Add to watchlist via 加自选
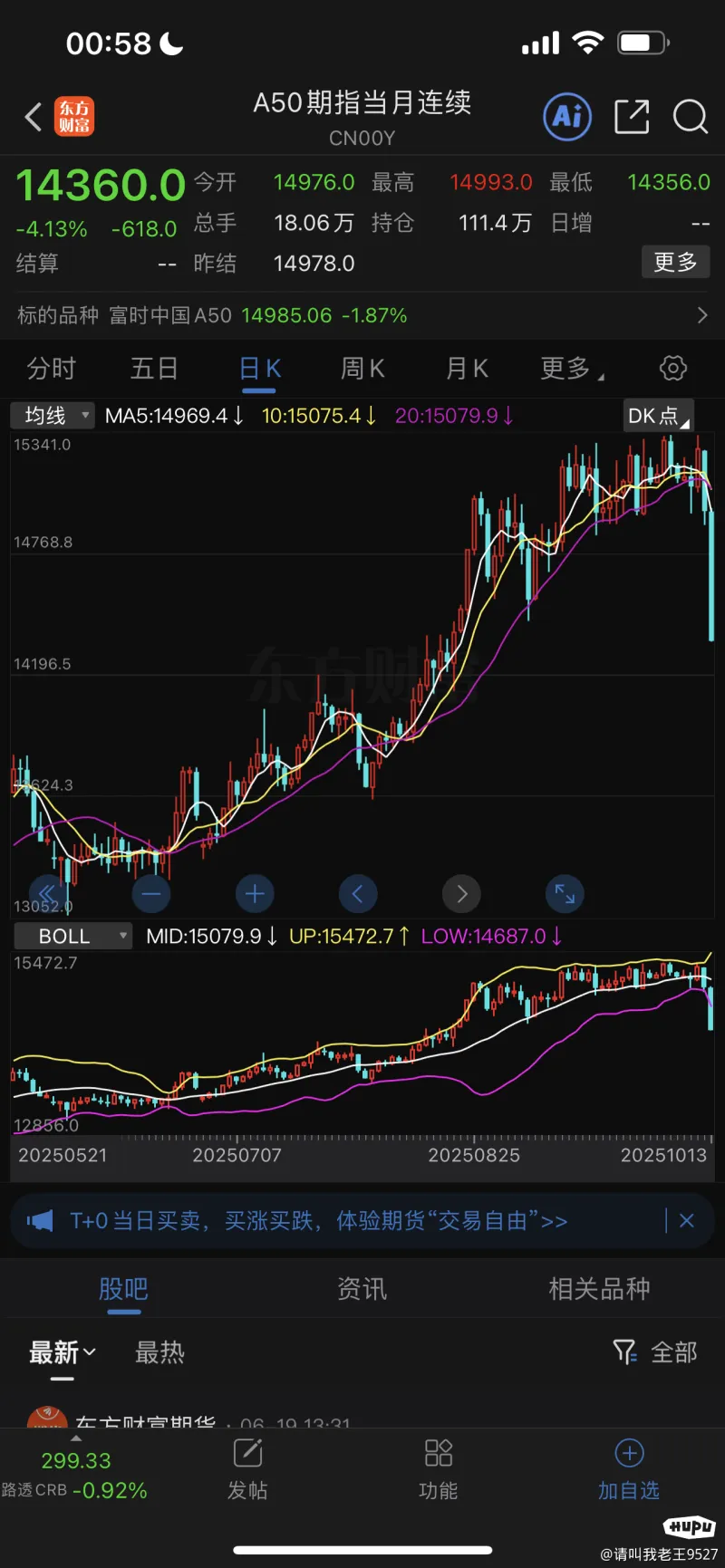The height and width of the screenshot is (1568, 725). tap(628, 1470)
